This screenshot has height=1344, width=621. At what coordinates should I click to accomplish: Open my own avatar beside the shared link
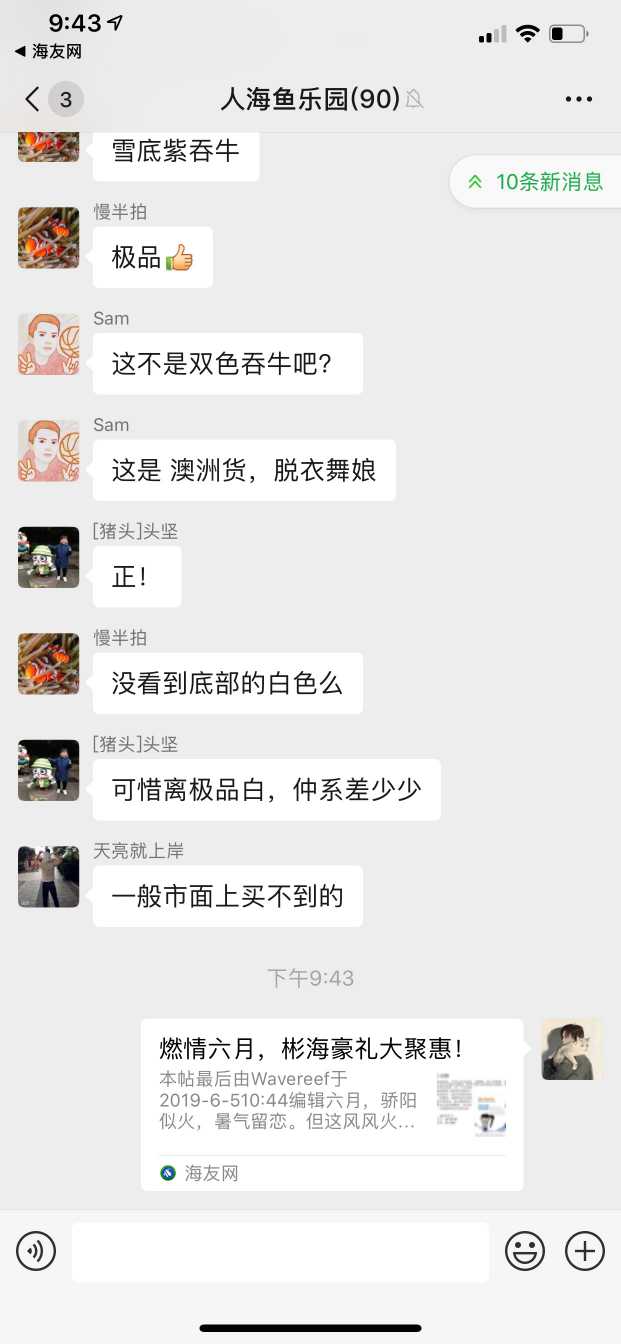tap(572, 1050)
